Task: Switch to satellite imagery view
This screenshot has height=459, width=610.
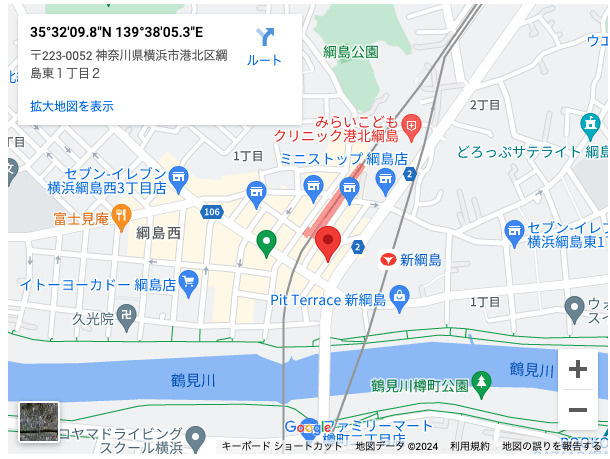Action: pos(39,421)
